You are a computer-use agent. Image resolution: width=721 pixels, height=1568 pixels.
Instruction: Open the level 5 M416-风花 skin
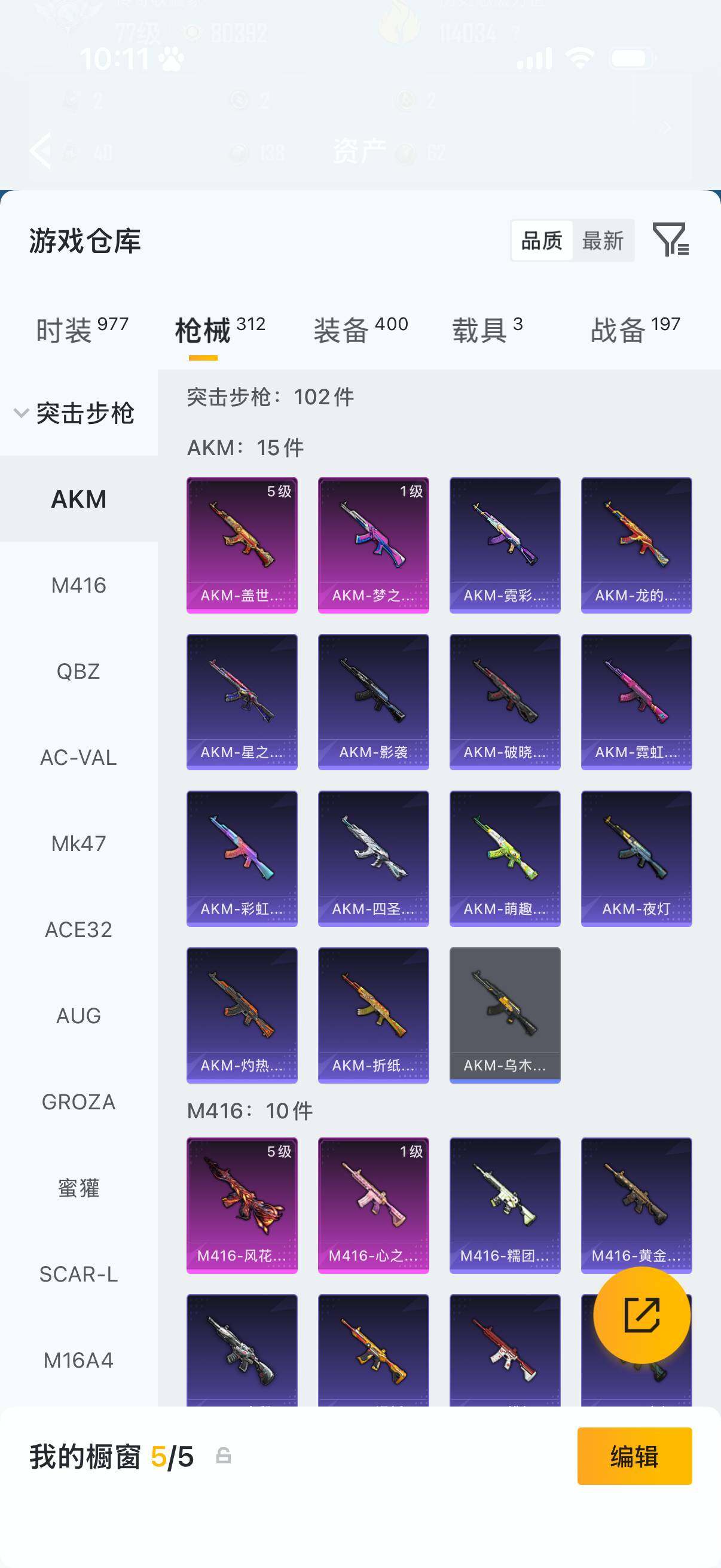tap(242, 1204)
